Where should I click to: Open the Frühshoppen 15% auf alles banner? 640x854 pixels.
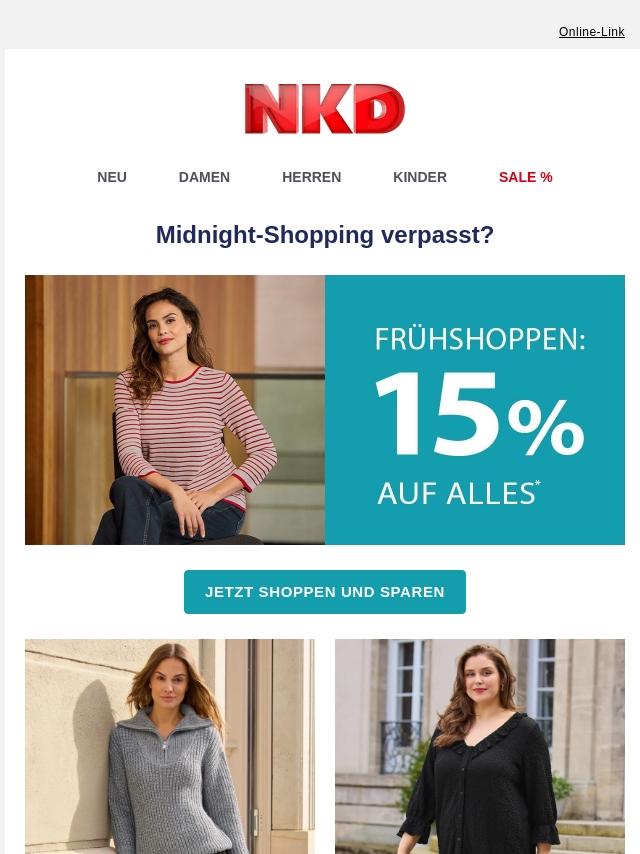tap(325, 410)
